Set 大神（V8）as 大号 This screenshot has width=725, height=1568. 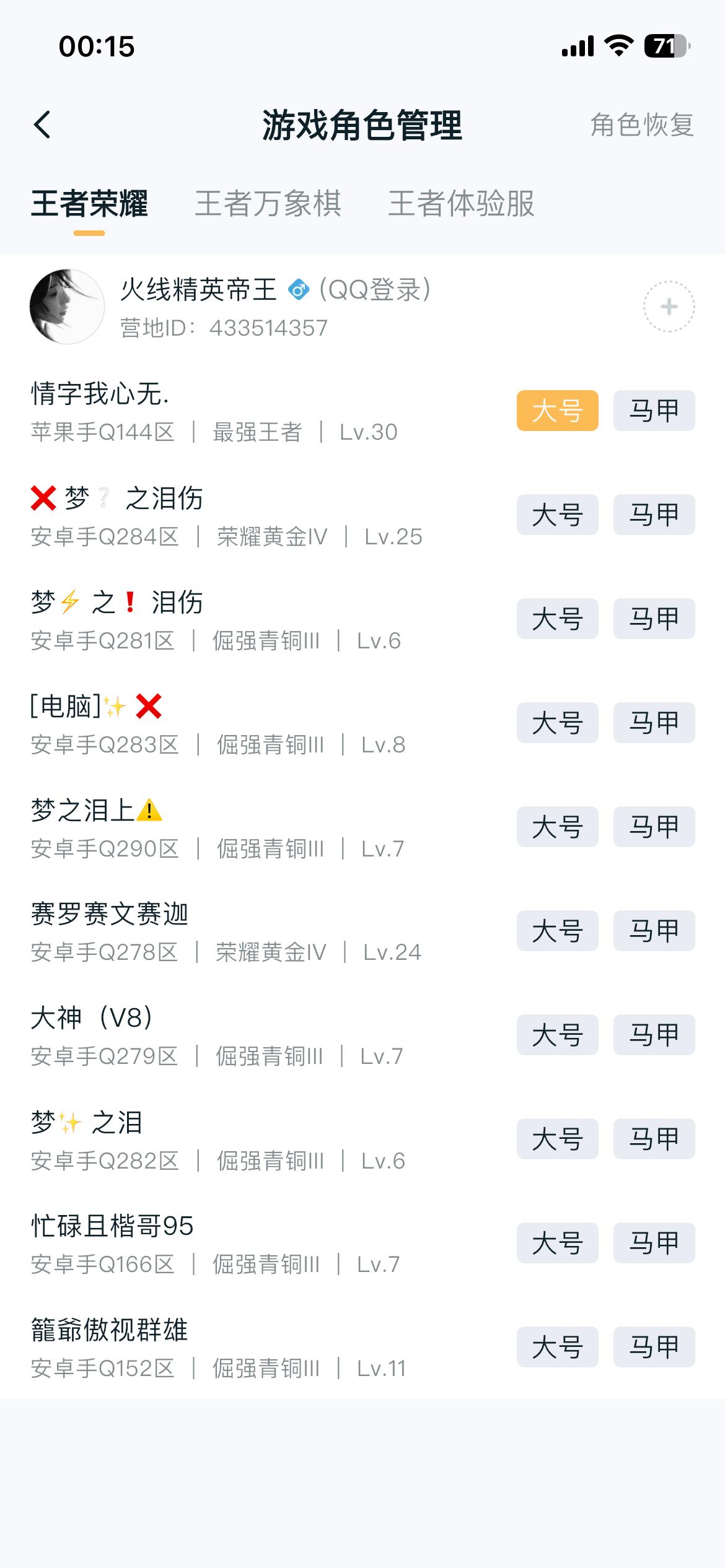556,1034
